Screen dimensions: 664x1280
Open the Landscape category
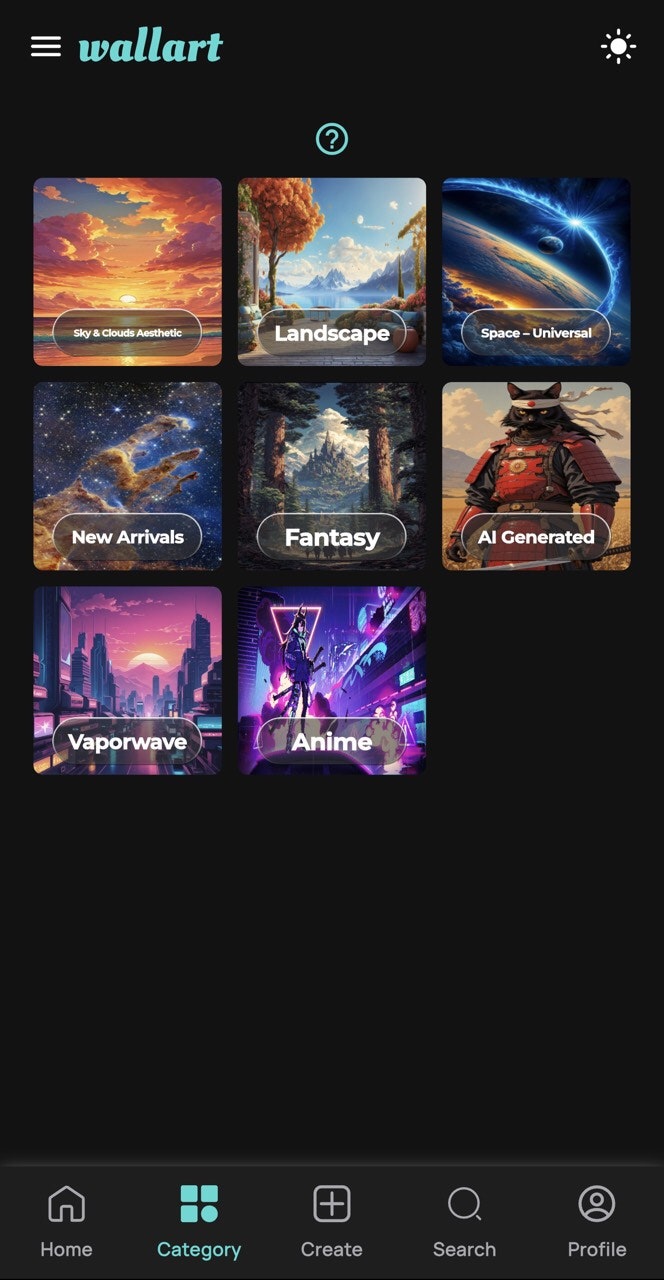point(332,272)
